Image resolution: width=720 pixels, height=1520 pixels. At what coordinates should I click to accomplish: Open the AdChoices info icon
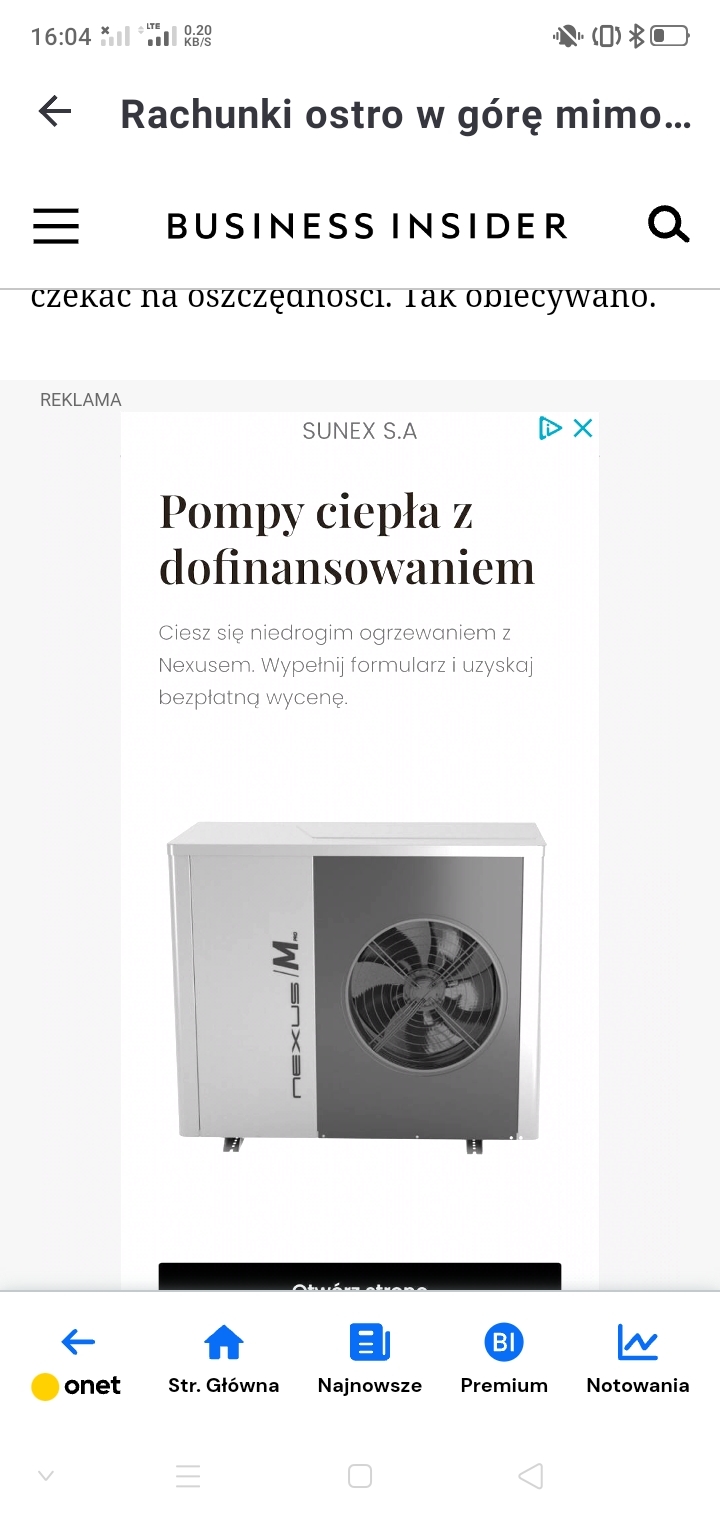pyautogui.click(x=549, y=429)
